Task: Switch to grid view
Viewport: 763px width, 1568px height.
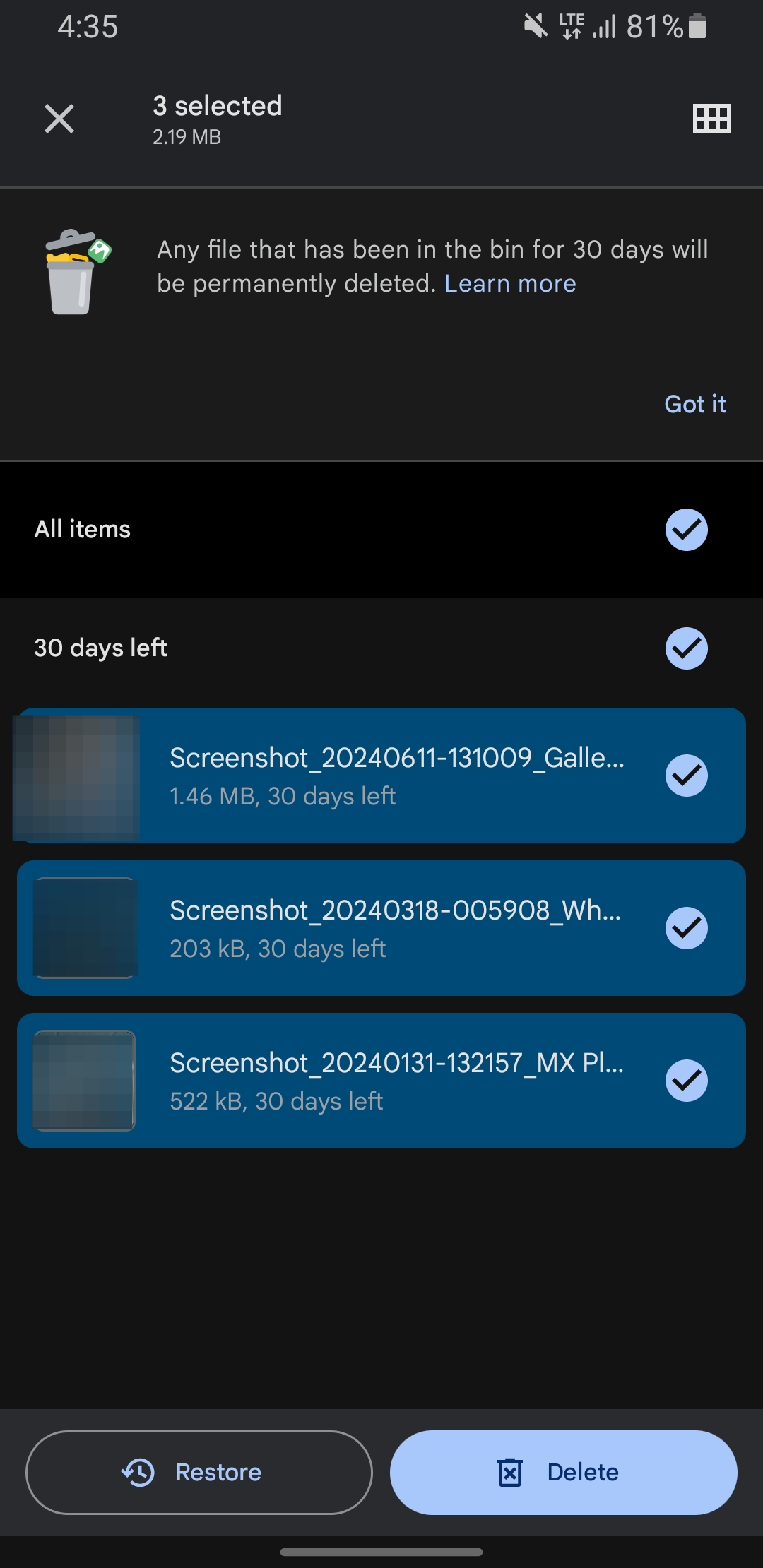Action: (711, 119)
